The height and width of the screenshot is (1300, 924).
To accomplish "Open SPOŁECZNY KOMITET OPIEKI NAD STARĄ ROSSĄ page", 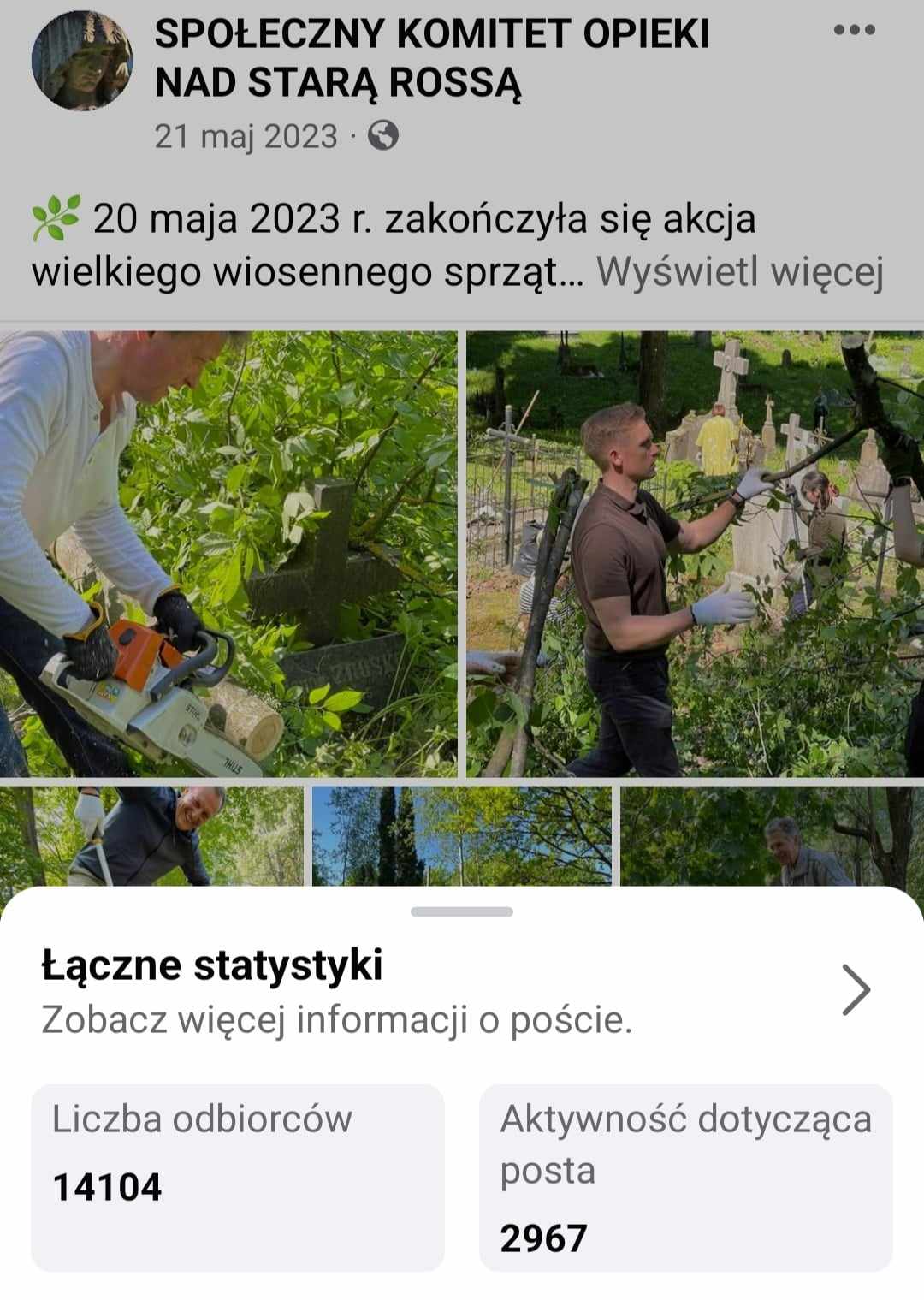I will (x=431, y=58).
